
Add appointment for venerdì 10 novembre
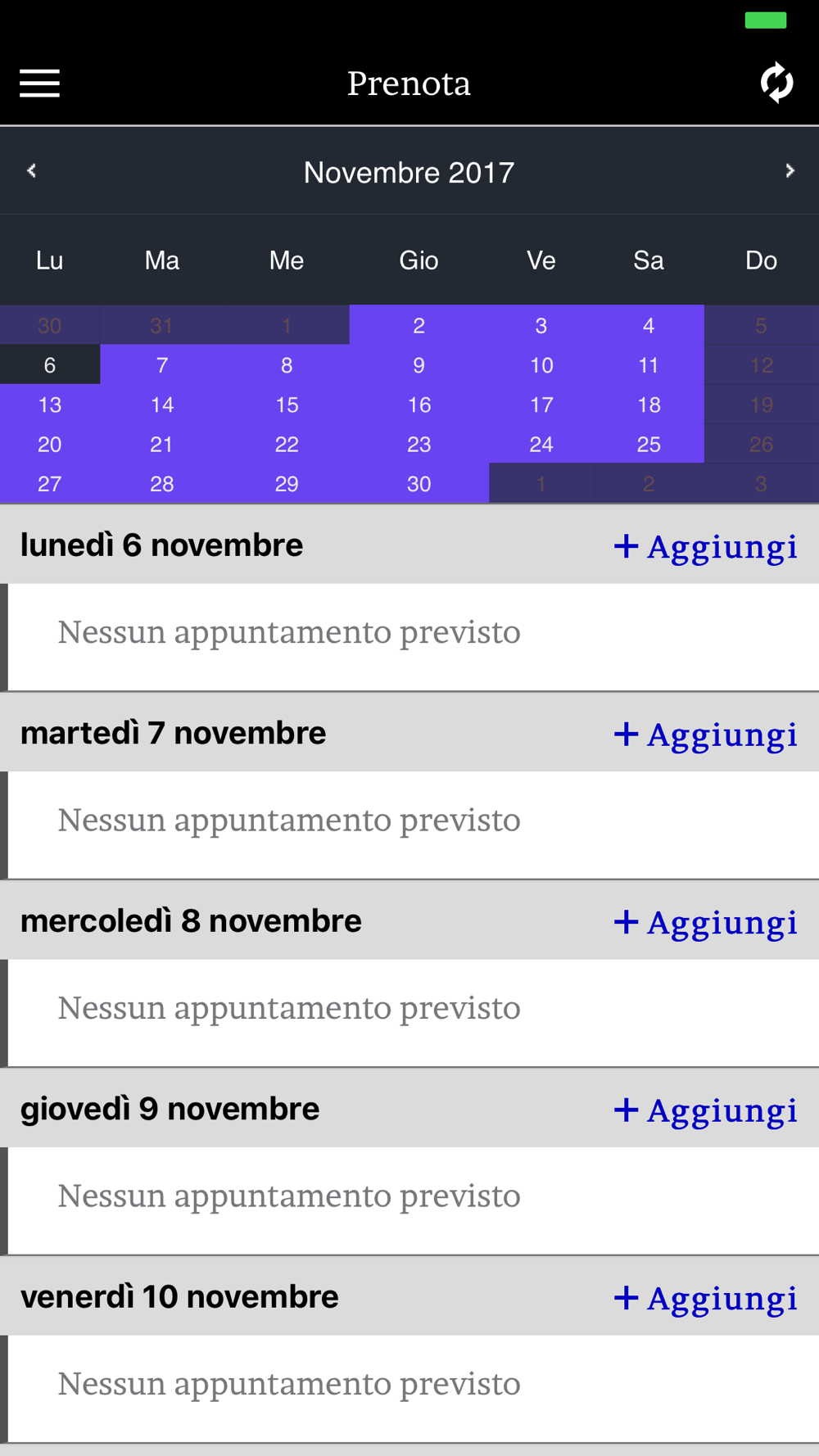[x=706, y=1297]
